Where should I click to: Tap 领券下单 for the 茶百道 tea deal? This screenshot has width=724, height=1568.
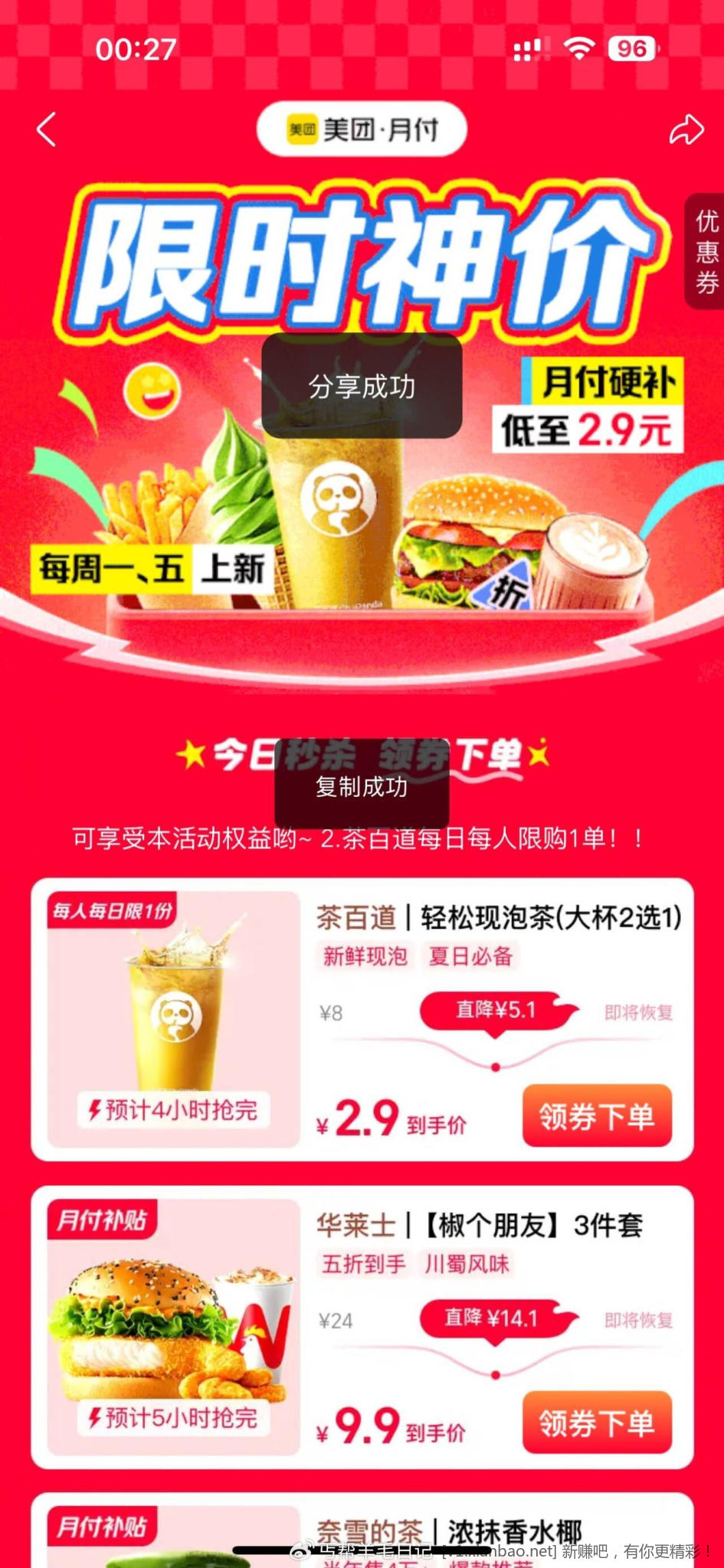(x=597, y=1116)
